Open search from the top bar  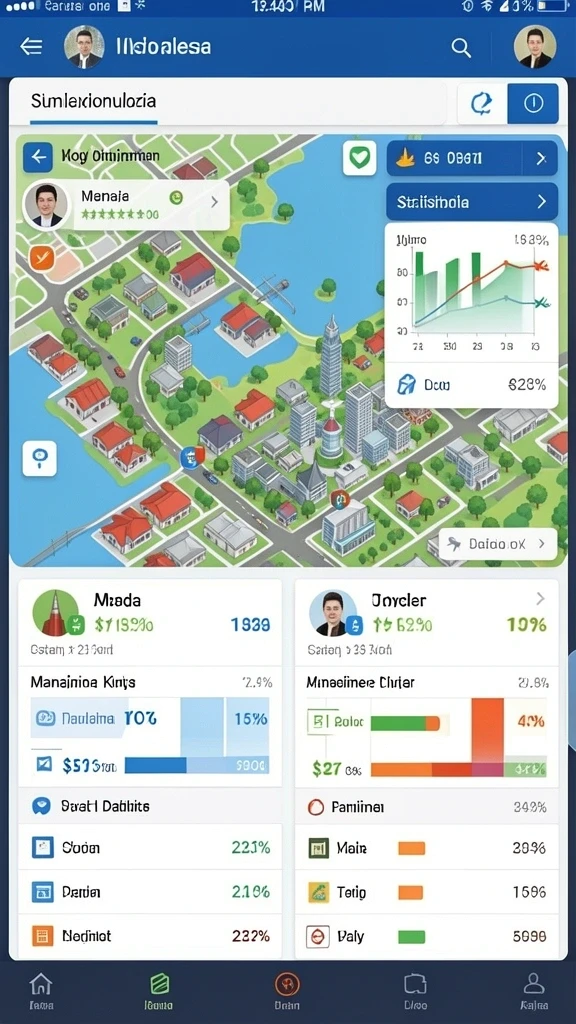[461, 48]
